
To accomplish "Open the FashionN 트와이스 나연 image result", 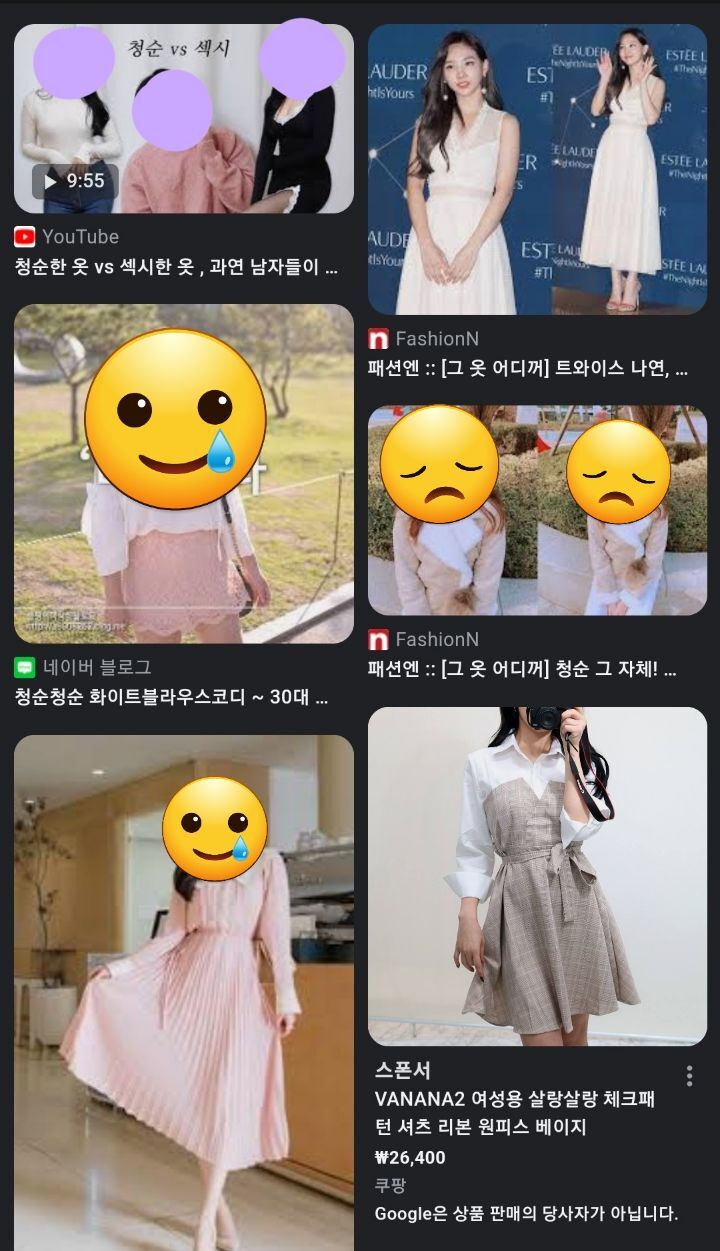I will click(x=537, y=170).
